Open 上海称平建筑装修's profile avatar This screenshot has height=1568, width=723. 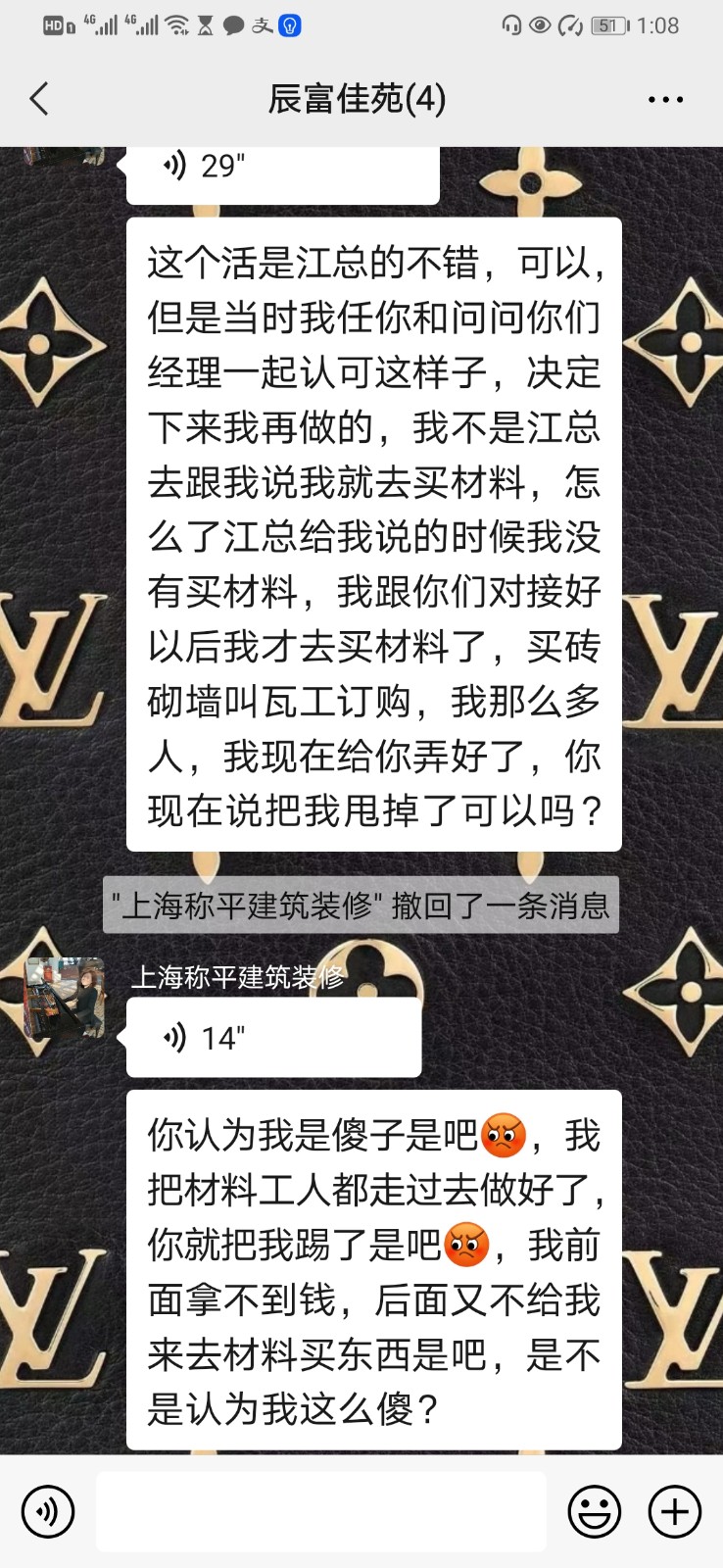click(x=65, y=998)
